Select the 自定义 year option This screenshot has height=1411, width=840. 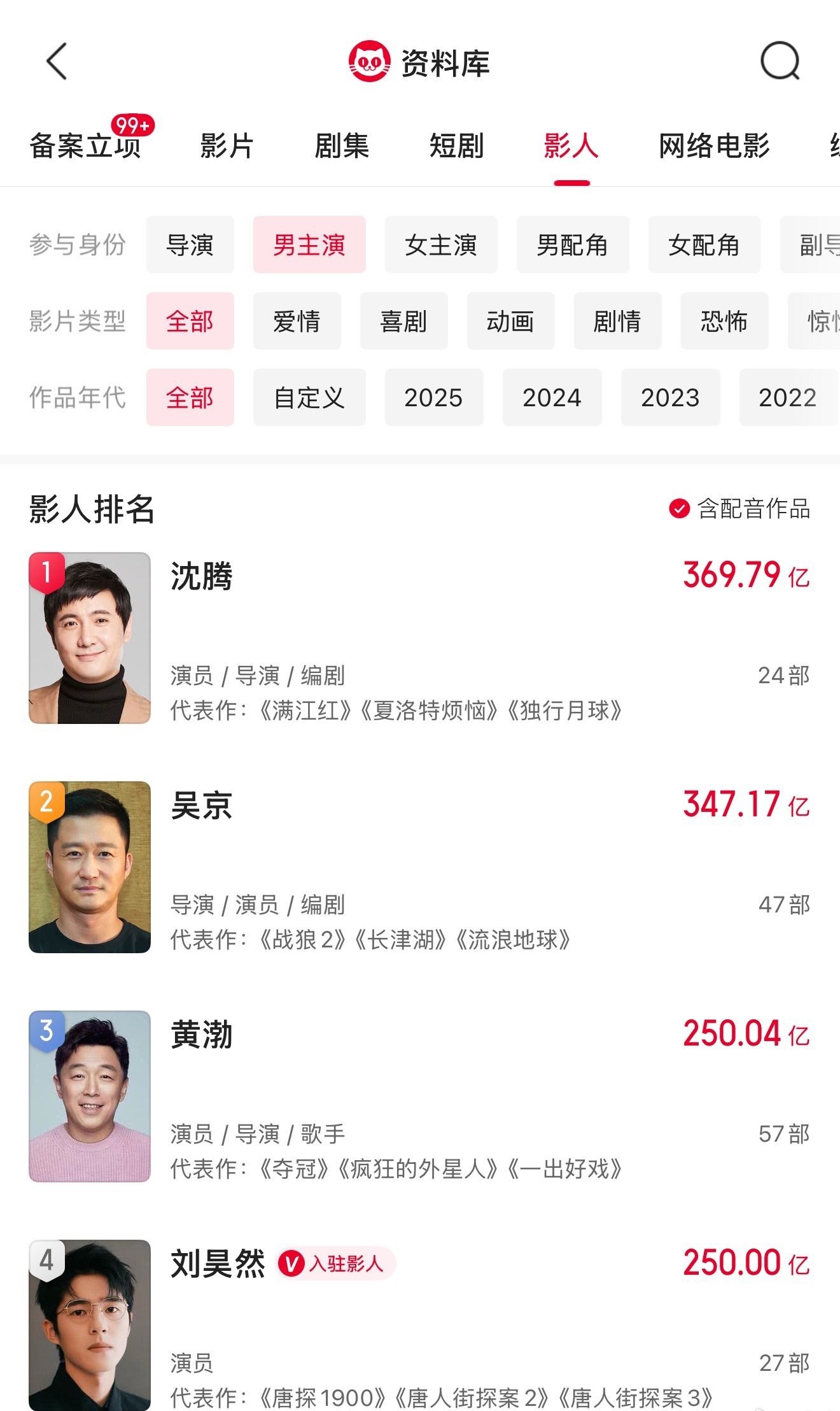[309, 397]
